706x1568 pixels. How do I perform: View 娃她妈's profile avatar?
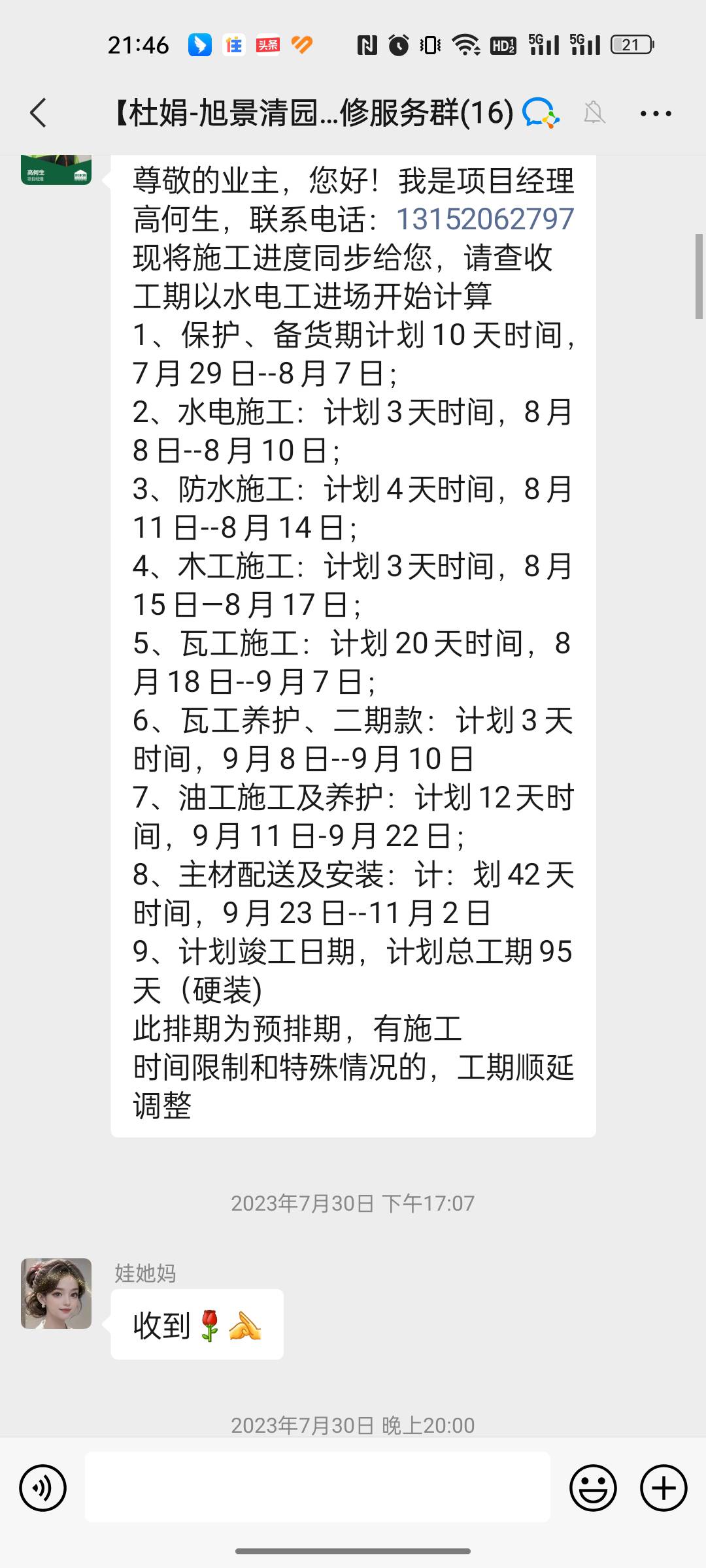tap(56, 1293)
